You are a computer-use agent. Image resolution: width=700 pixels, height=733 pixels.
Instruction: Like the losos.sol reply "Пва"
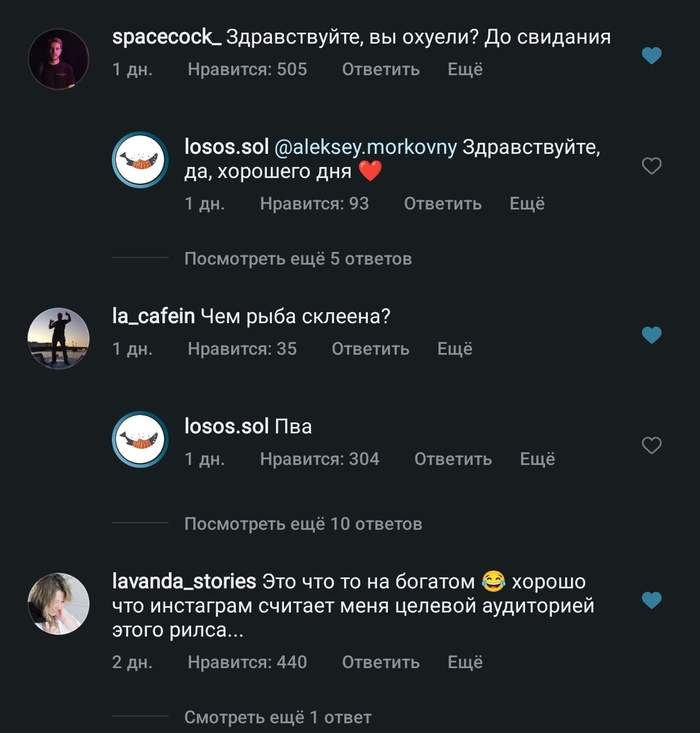[x=652, y=445]
